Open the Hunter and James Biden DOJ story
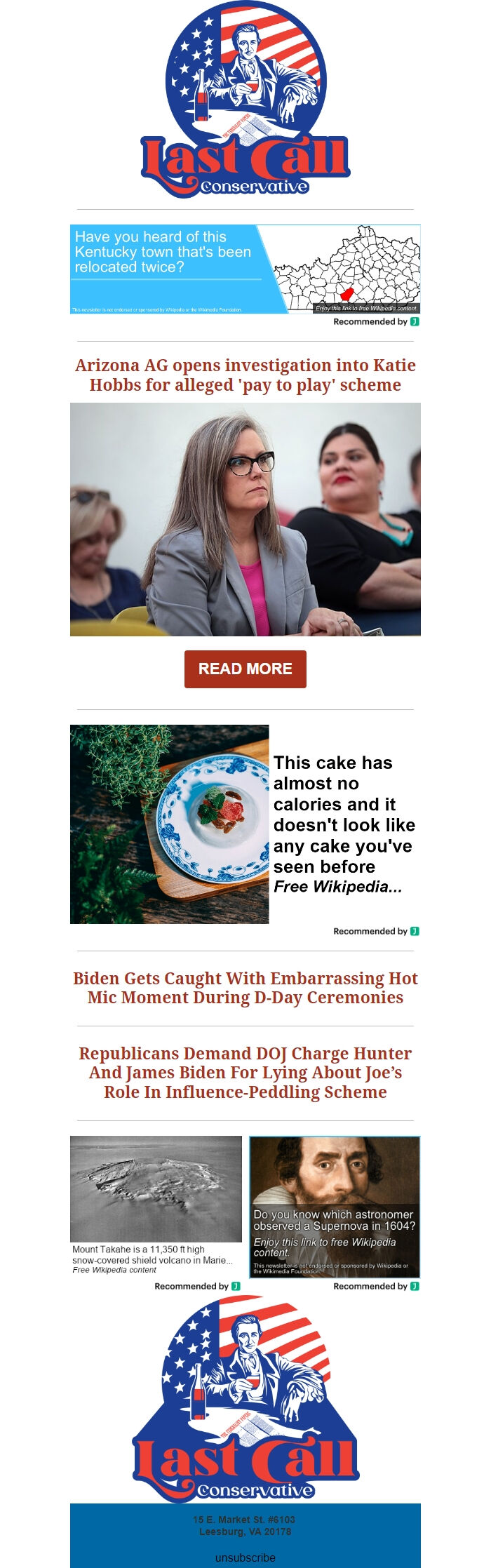 (x=245, y=1072)
